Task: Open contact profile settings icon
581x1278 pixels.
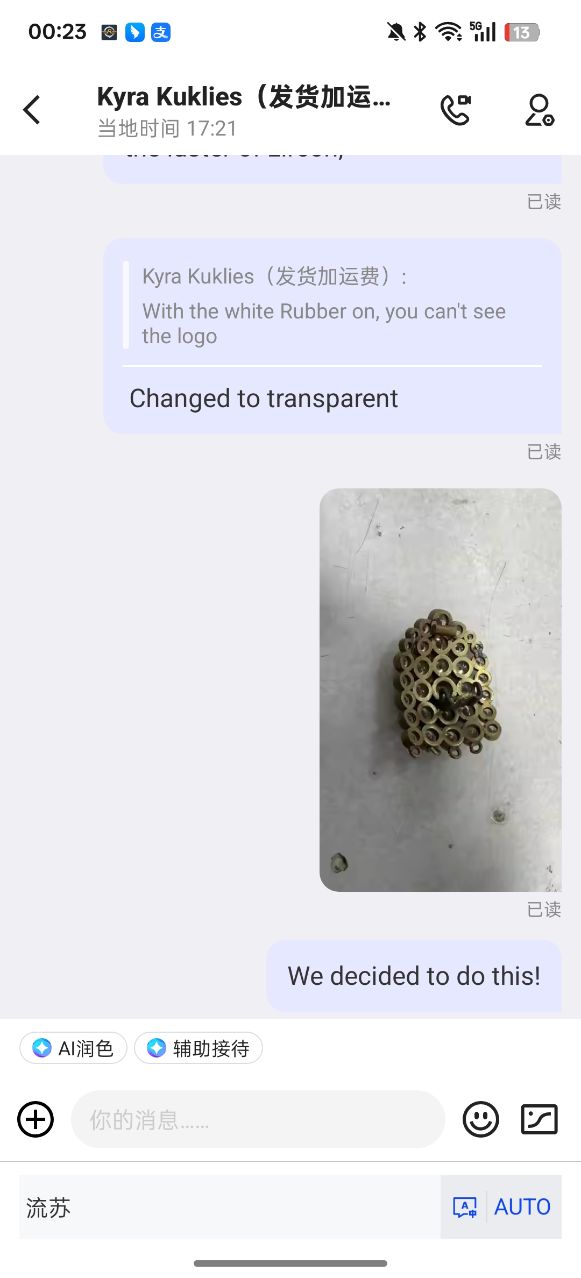Action: pyautogui.click(x=539, y=110)
